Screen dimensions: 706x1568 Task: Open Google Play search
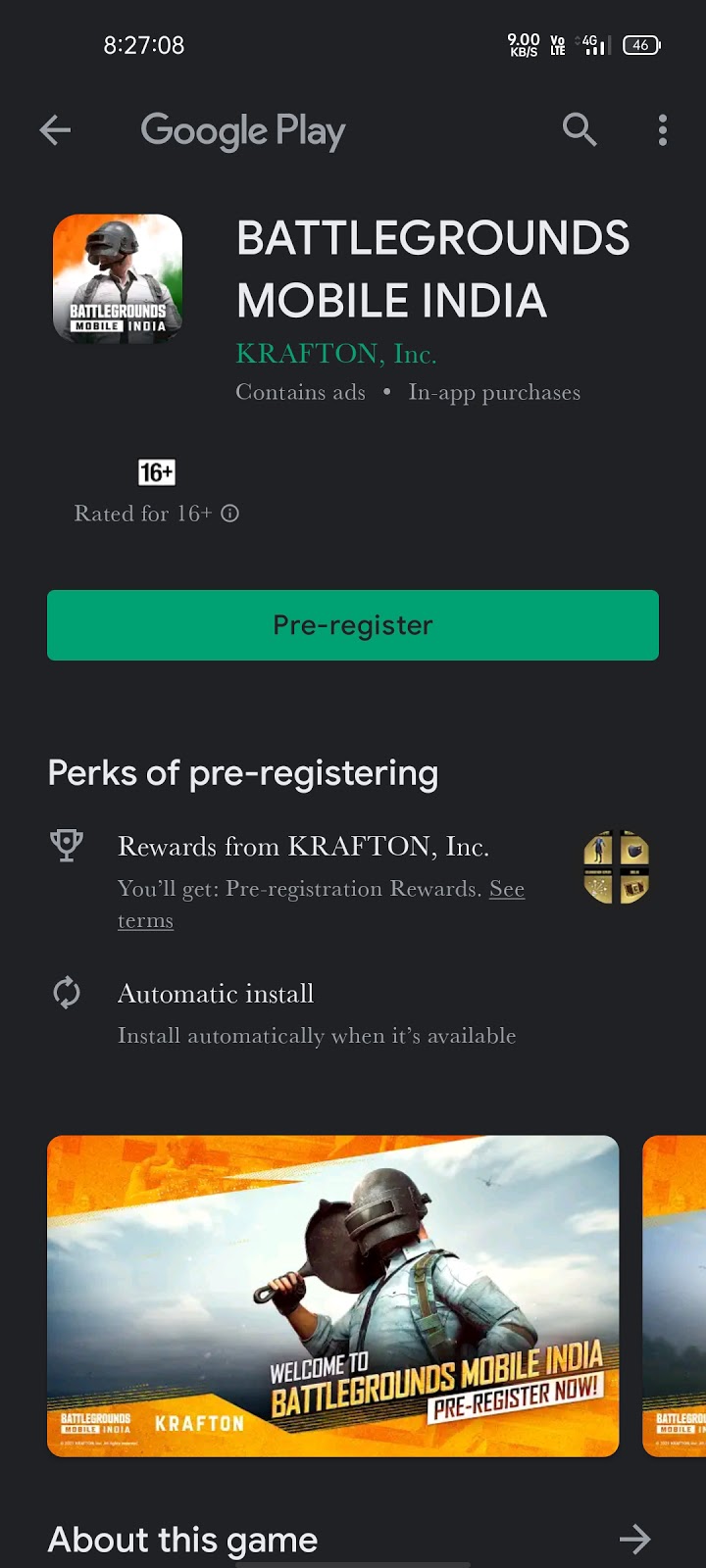(x=580, y=129)
